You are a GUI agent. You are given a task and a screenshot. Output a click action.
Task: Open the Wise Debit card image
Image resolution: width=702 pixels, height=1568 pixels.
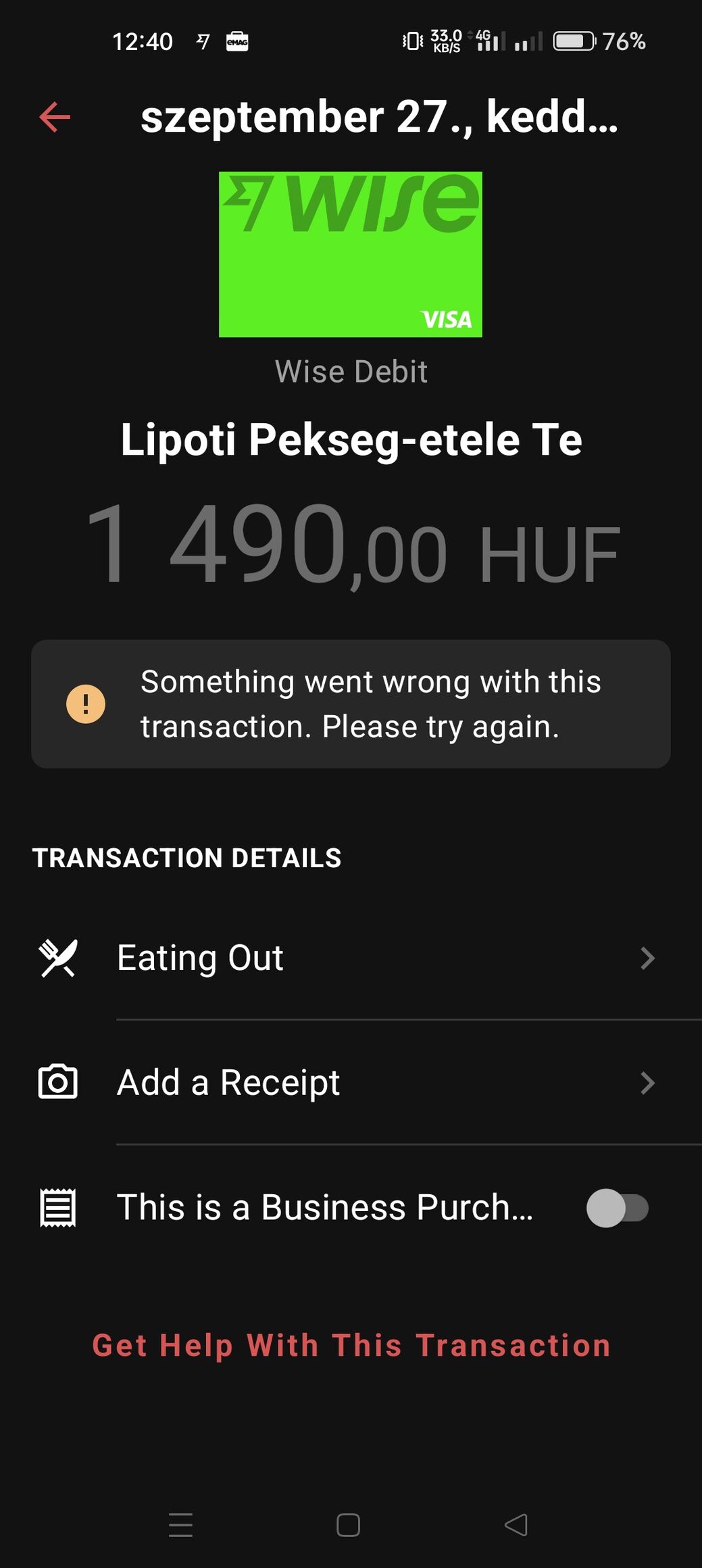(350, 254)
